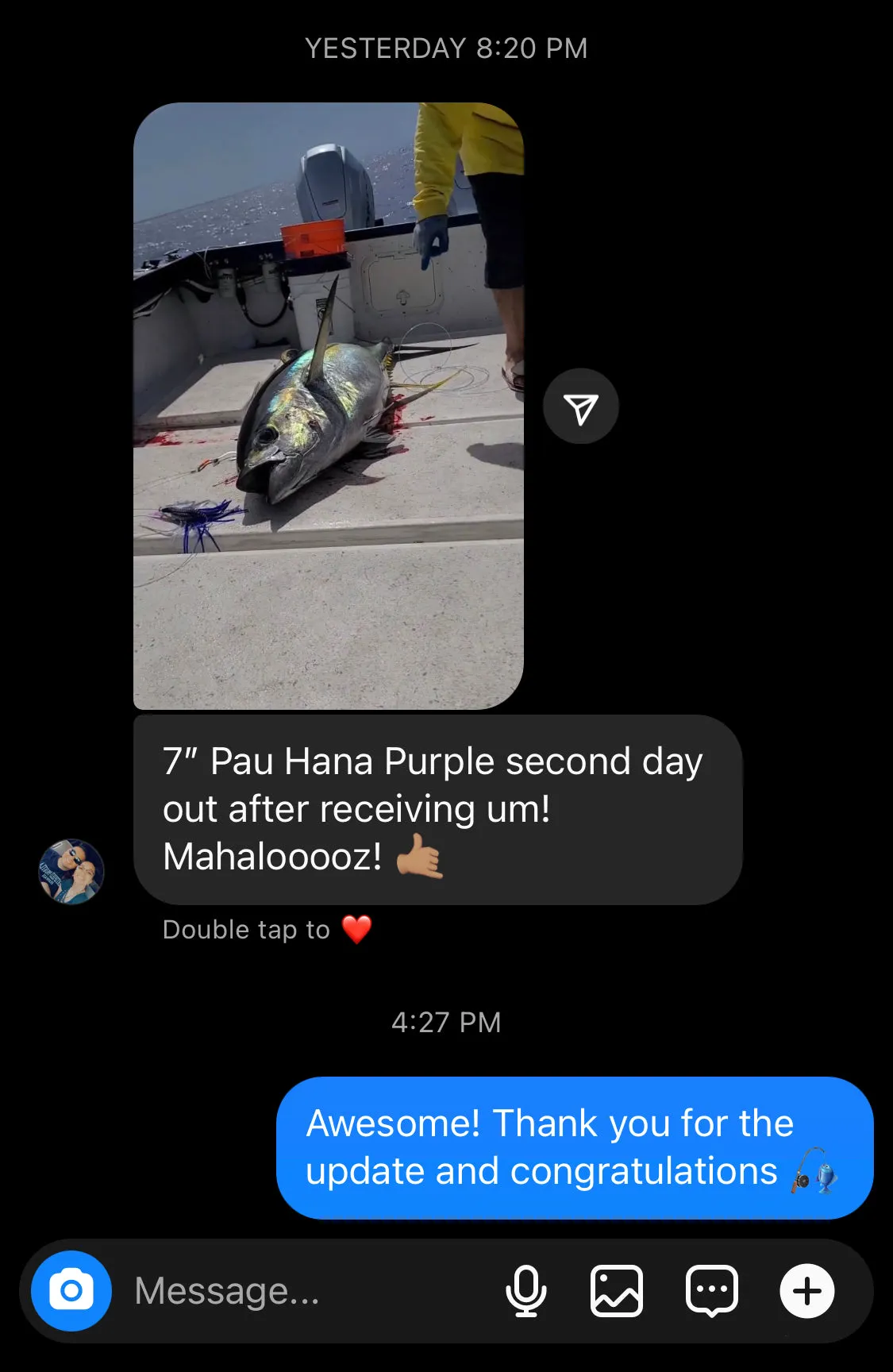Choose a photo from the gallery

click(617, 1291)
